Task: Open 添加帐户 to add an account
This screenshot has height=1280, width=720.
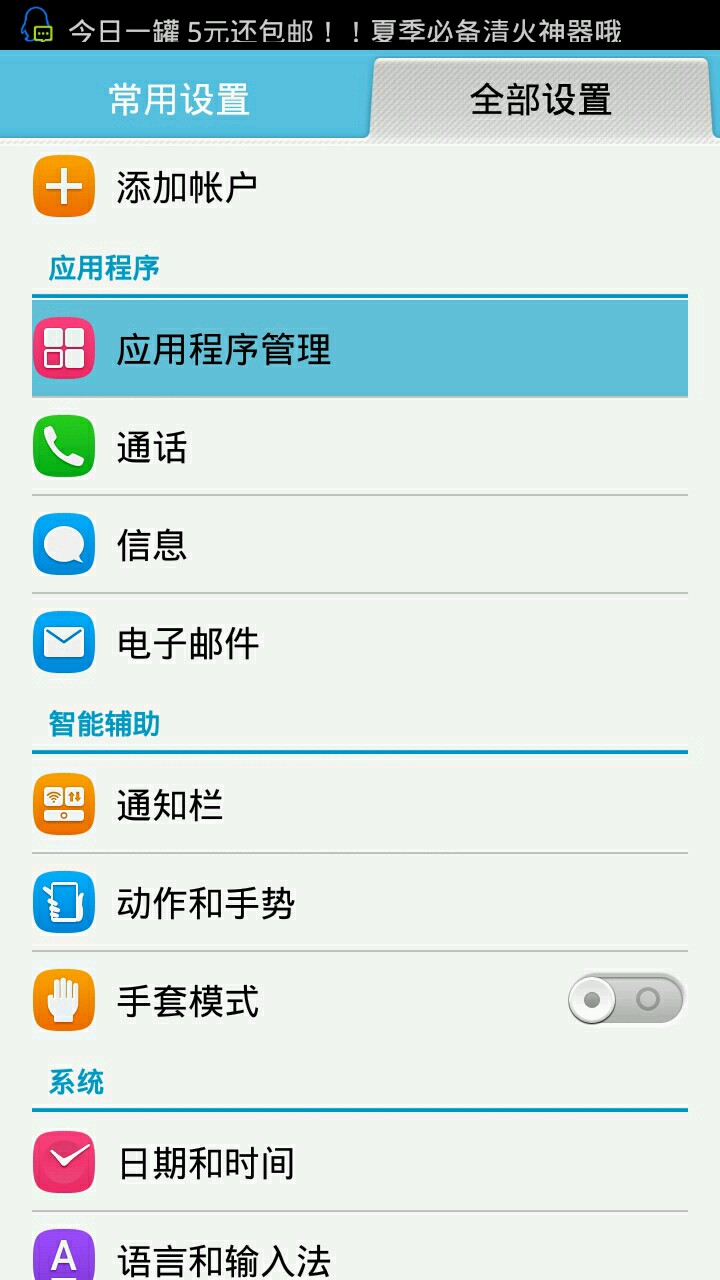Action: pyautogui.click(x=360, y=187)
